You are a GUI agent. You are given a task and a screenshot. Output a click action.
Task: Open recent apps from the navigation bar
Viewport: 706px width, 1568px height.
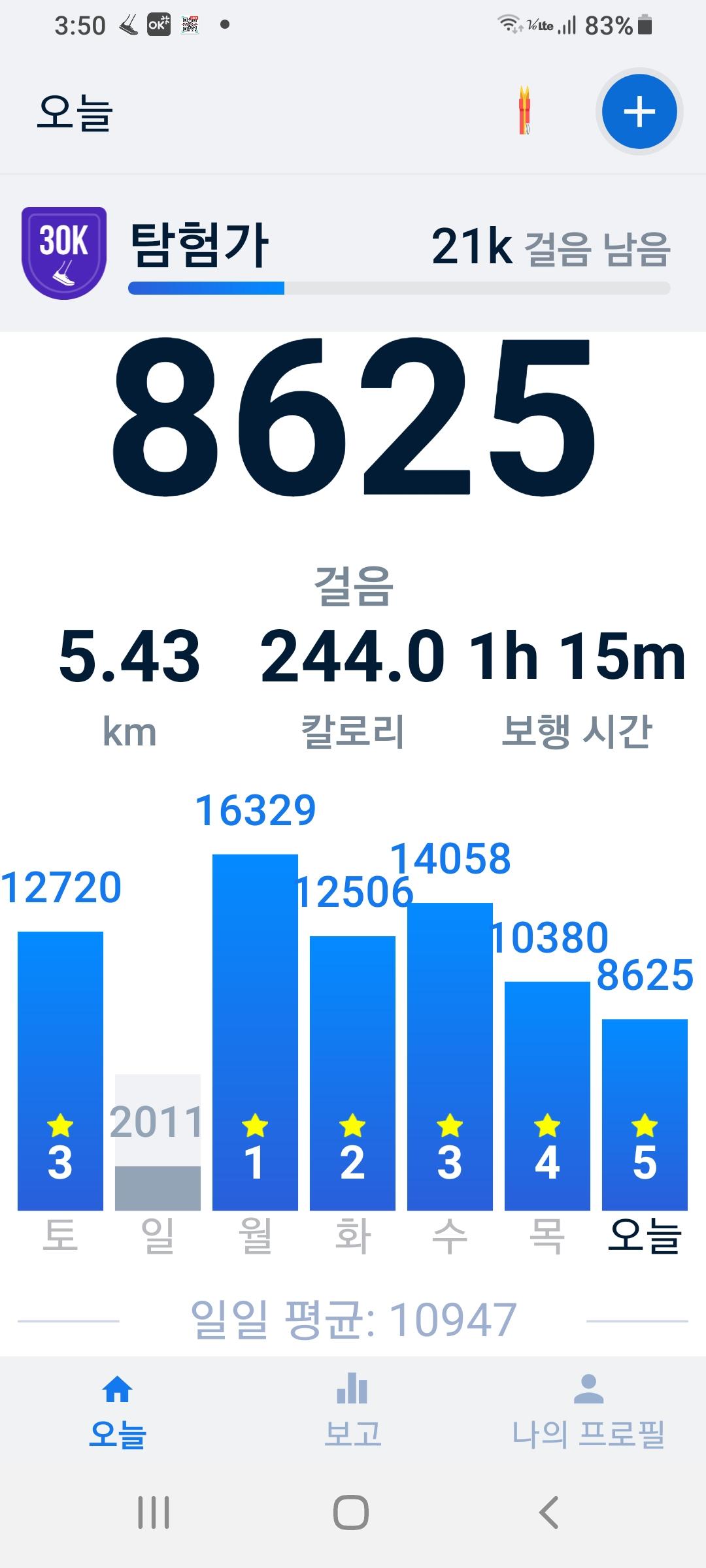(154, 1512)
